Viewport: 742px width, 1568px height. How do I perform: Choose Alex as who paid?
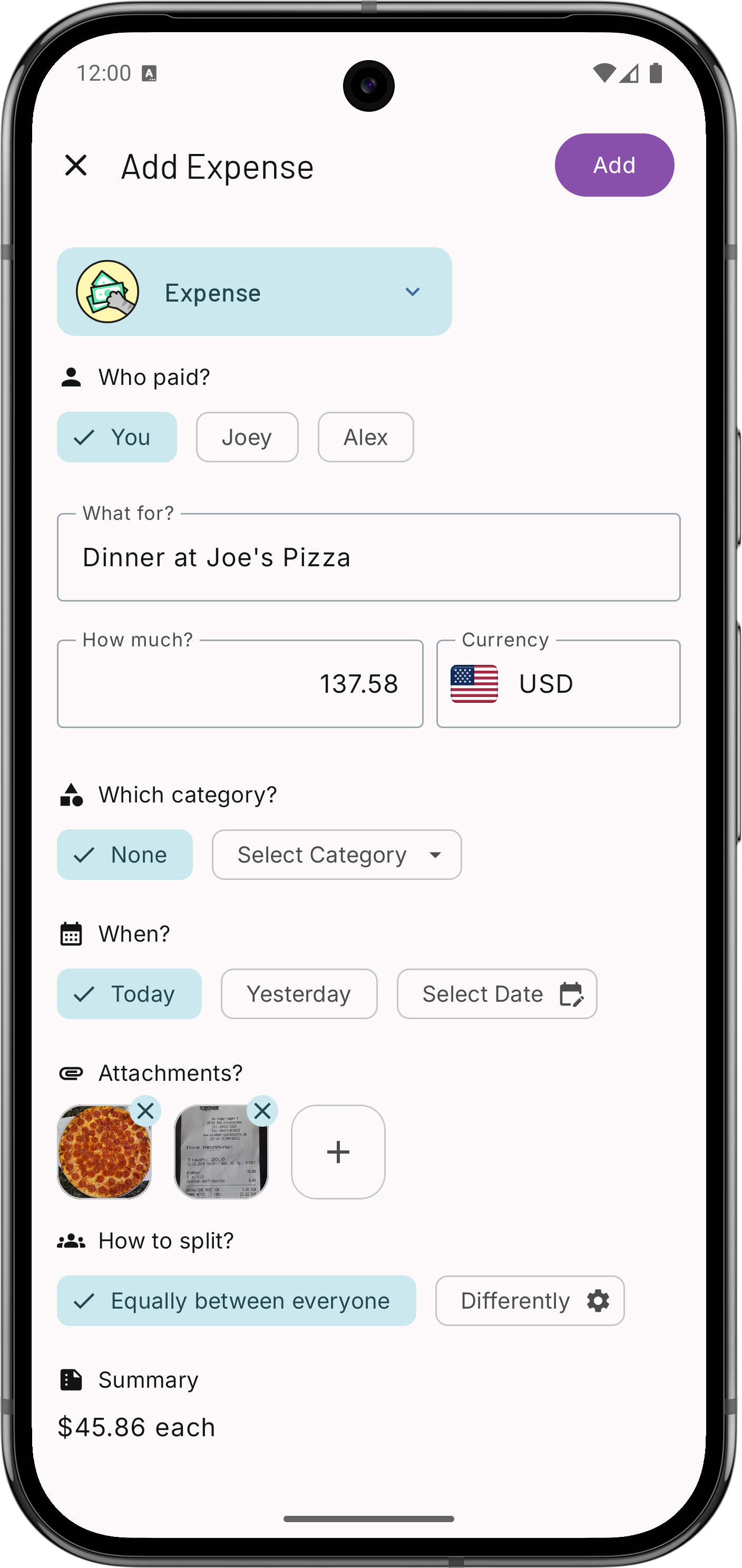pyautogui.click(x=366, y=437)
